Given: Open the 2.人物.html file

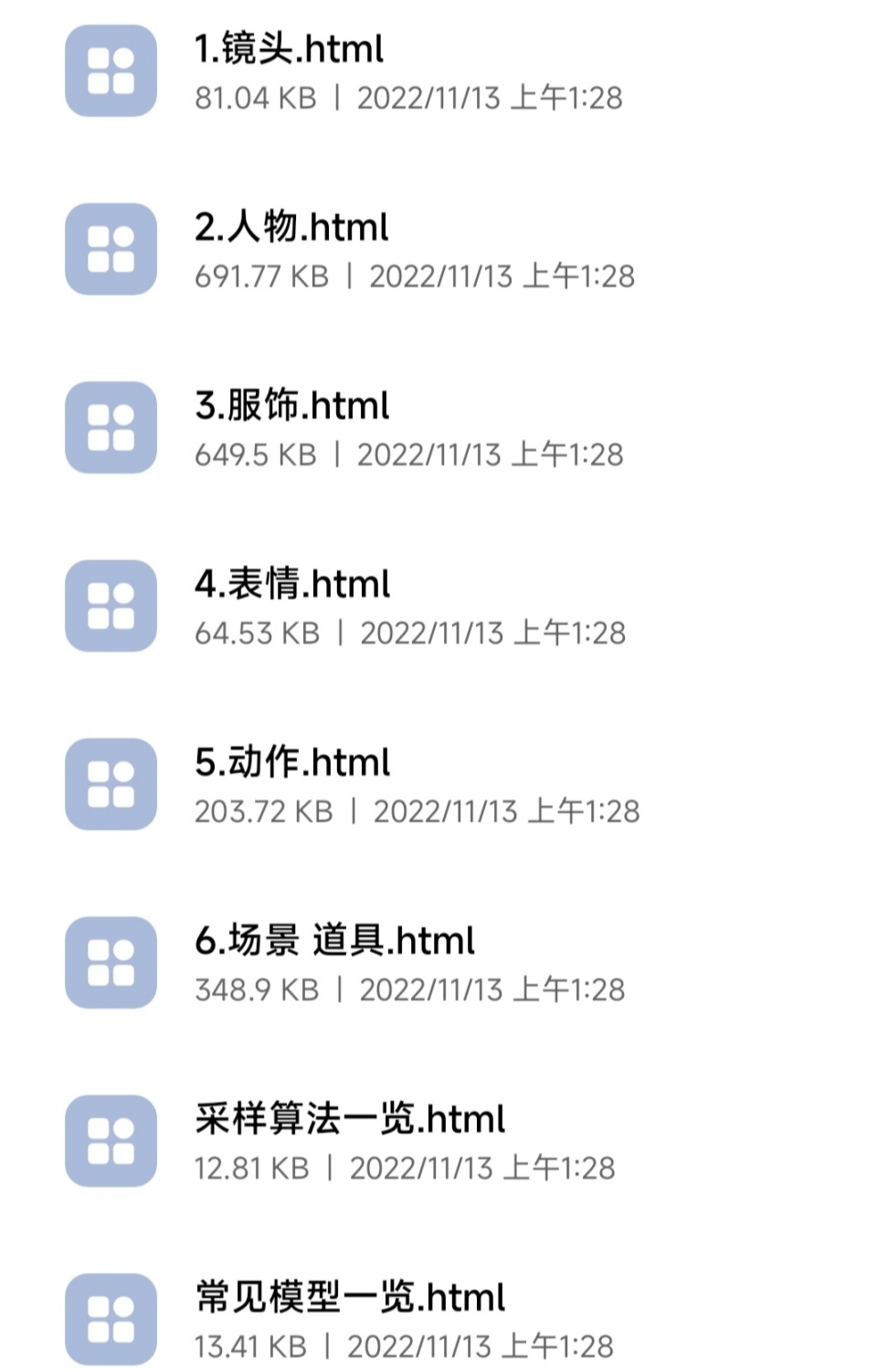Looking at the screenshot, I should [x=291, y=227].
